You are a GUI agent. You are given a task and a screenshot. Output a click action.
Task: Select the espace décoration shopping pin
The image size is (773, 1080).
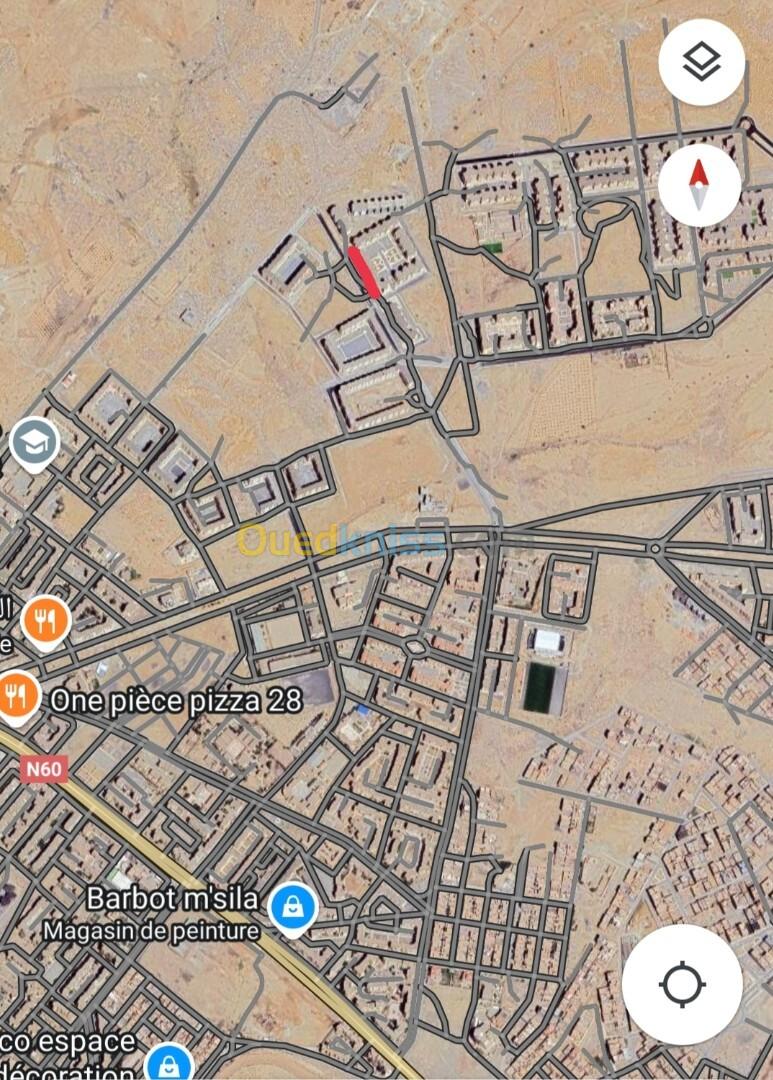[x=169, y=1062]
